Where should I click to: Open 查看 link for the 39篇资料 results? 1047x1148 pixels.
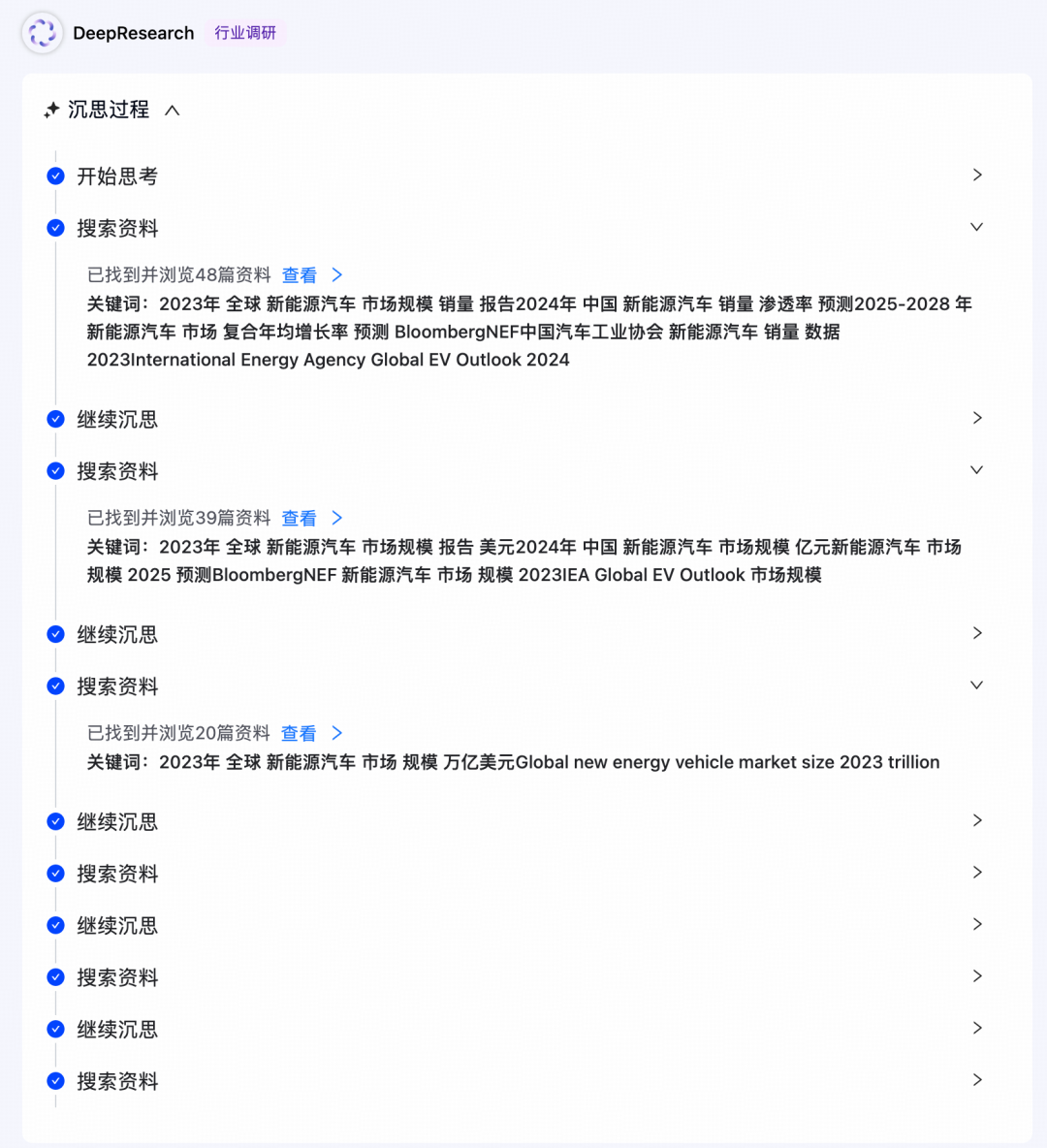tap(300, 518)
